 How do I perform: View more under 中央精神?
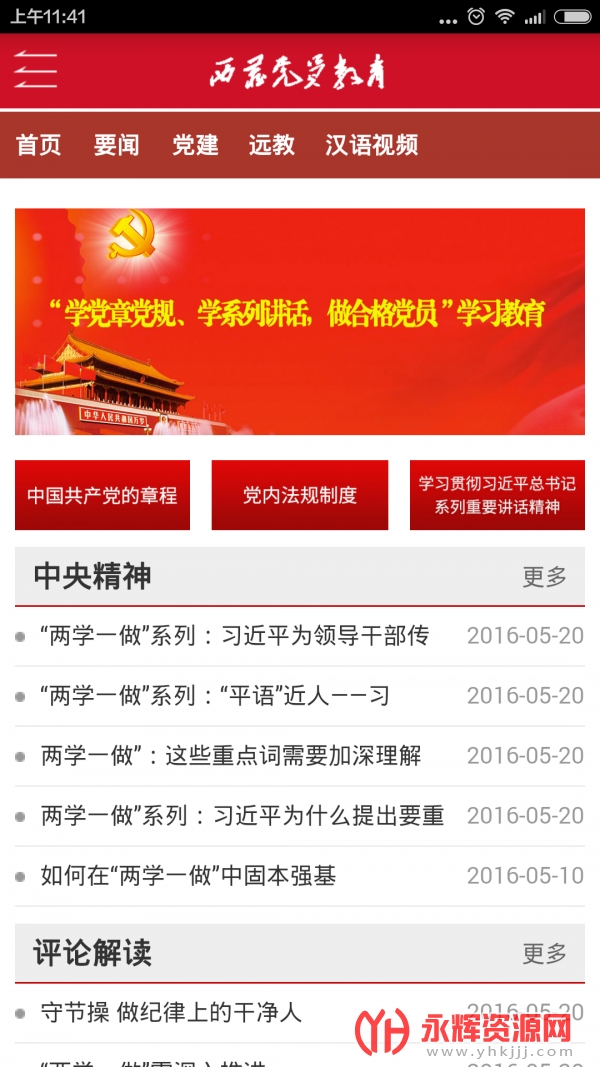click(544, 577)
